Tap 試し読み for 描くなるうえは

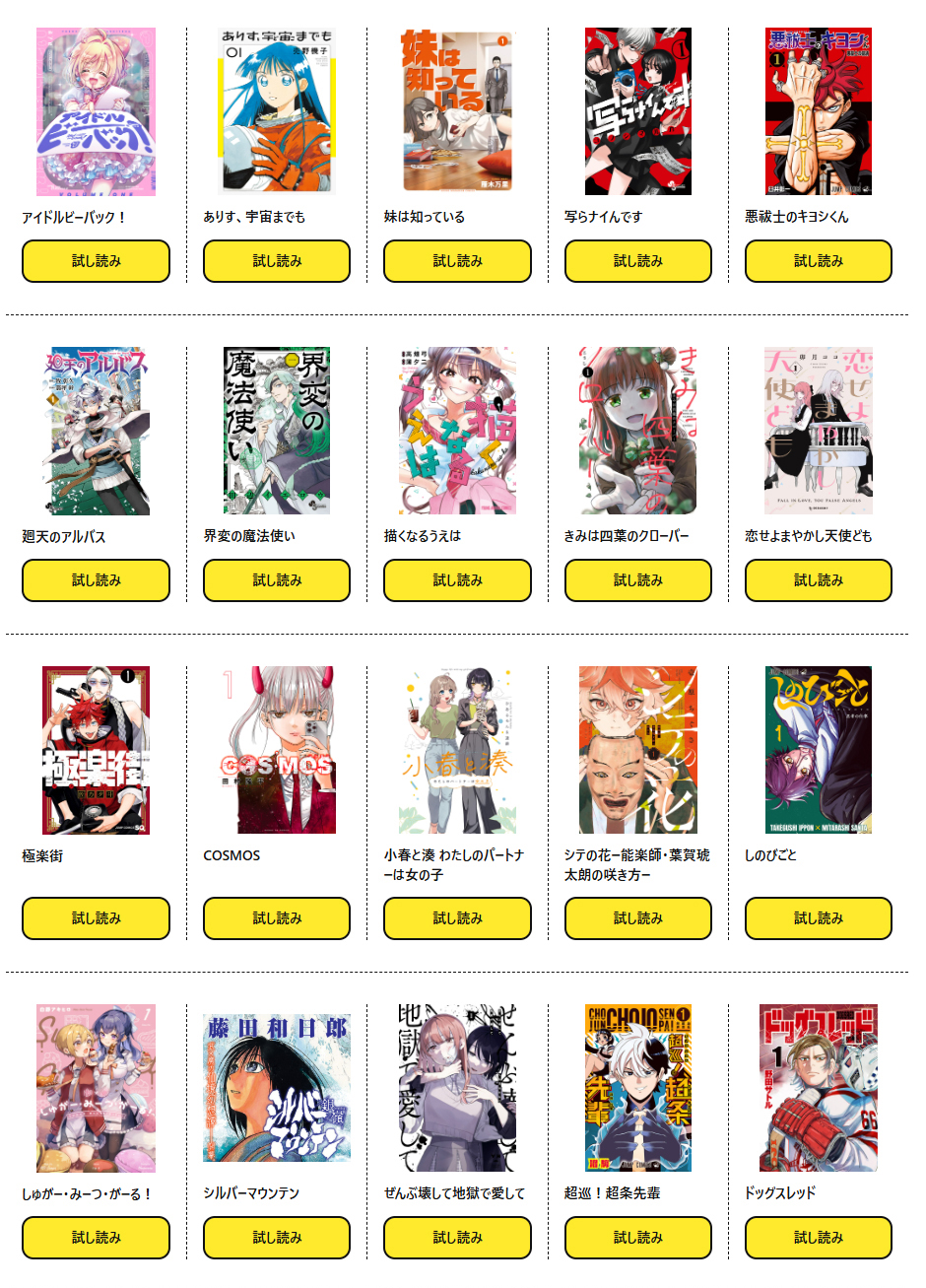[x=457, y=580]
